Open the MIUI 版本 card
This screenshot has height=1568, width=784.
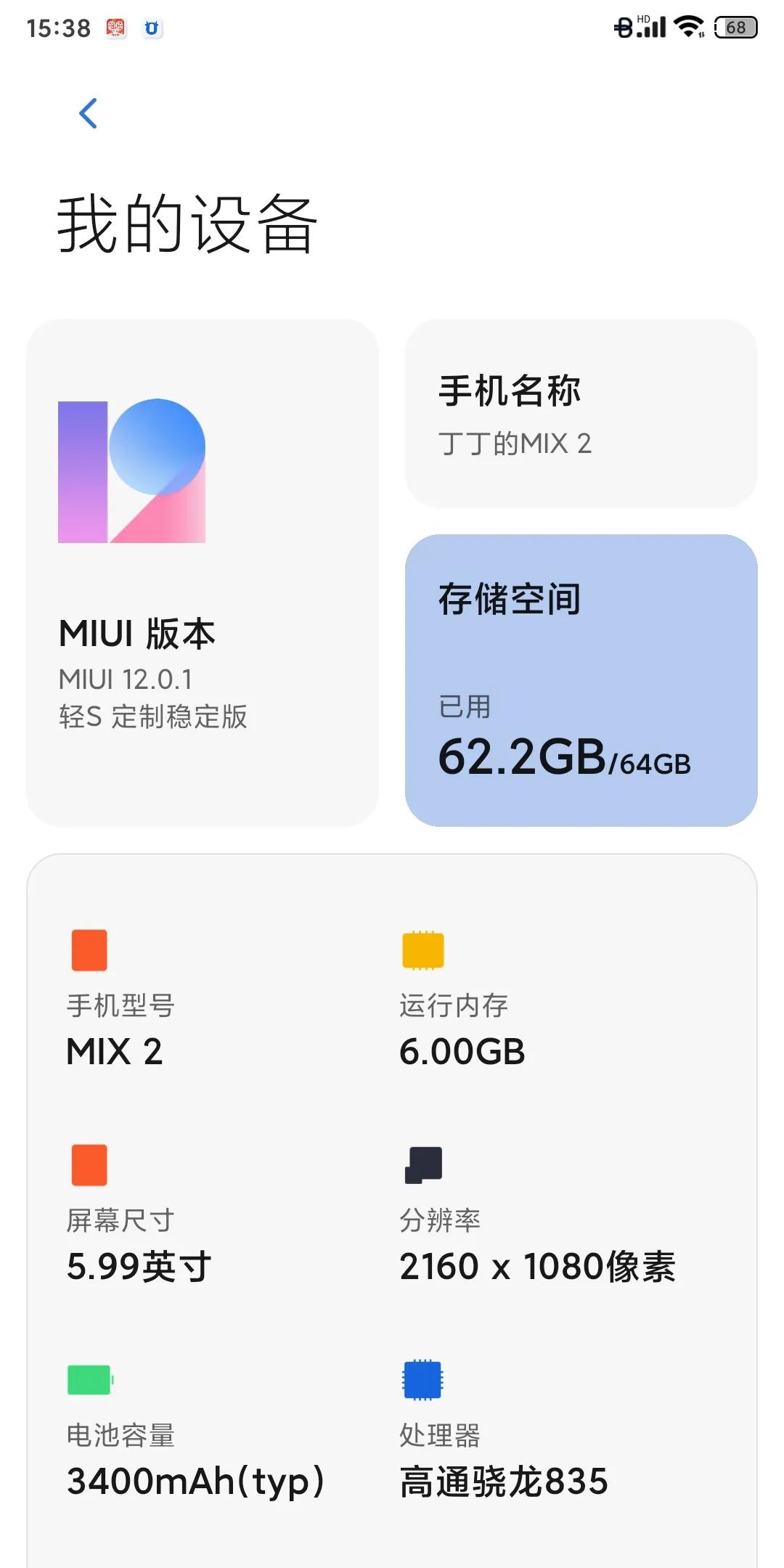pos(202,572)
